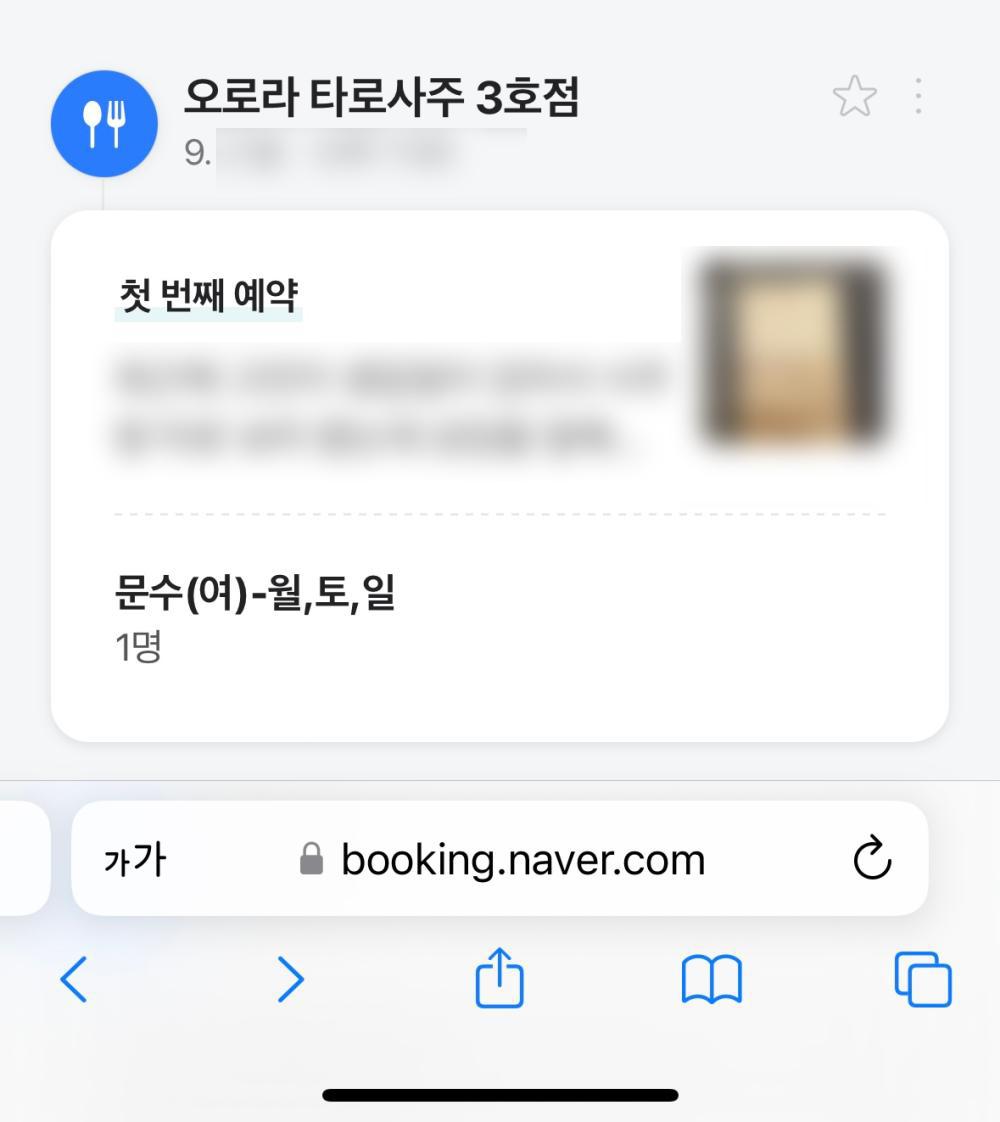The height and width of the screenshot is (1122, 1000).
Task: Tap the booking.naver.com address bar
Action: [524, 858]
